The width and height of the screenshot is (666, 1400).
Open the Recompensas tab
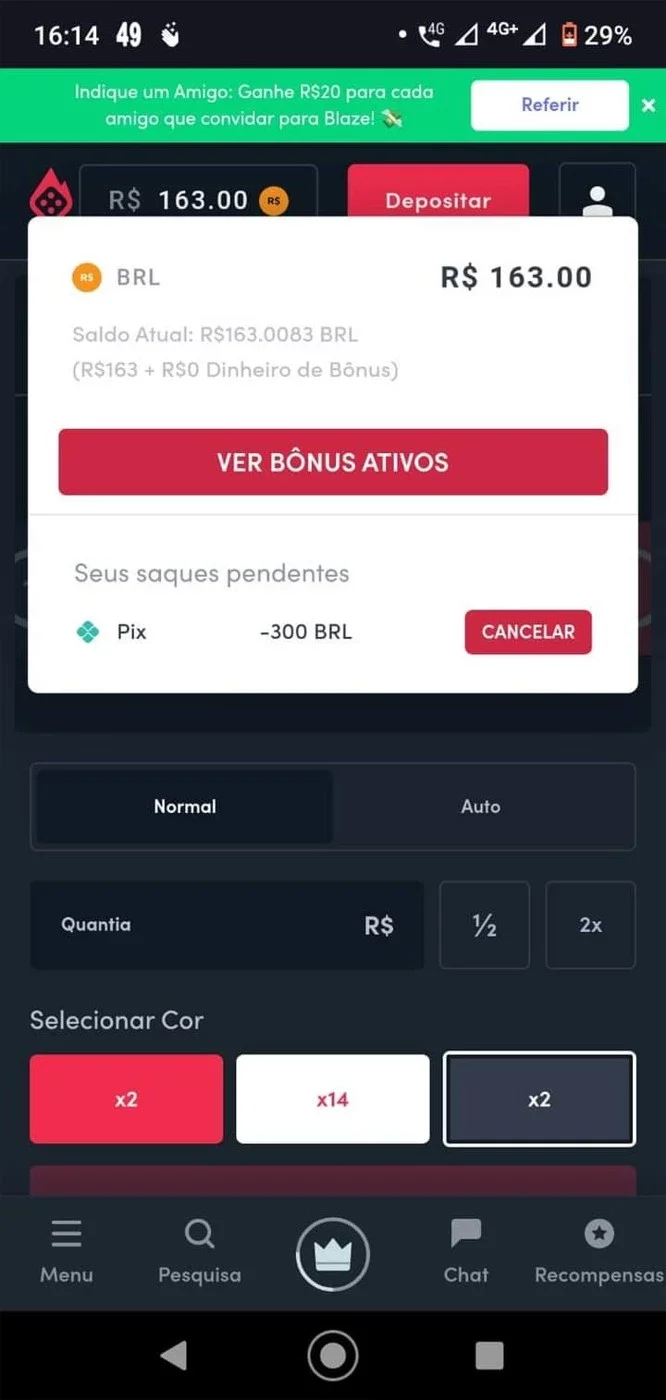[598, 1252]
